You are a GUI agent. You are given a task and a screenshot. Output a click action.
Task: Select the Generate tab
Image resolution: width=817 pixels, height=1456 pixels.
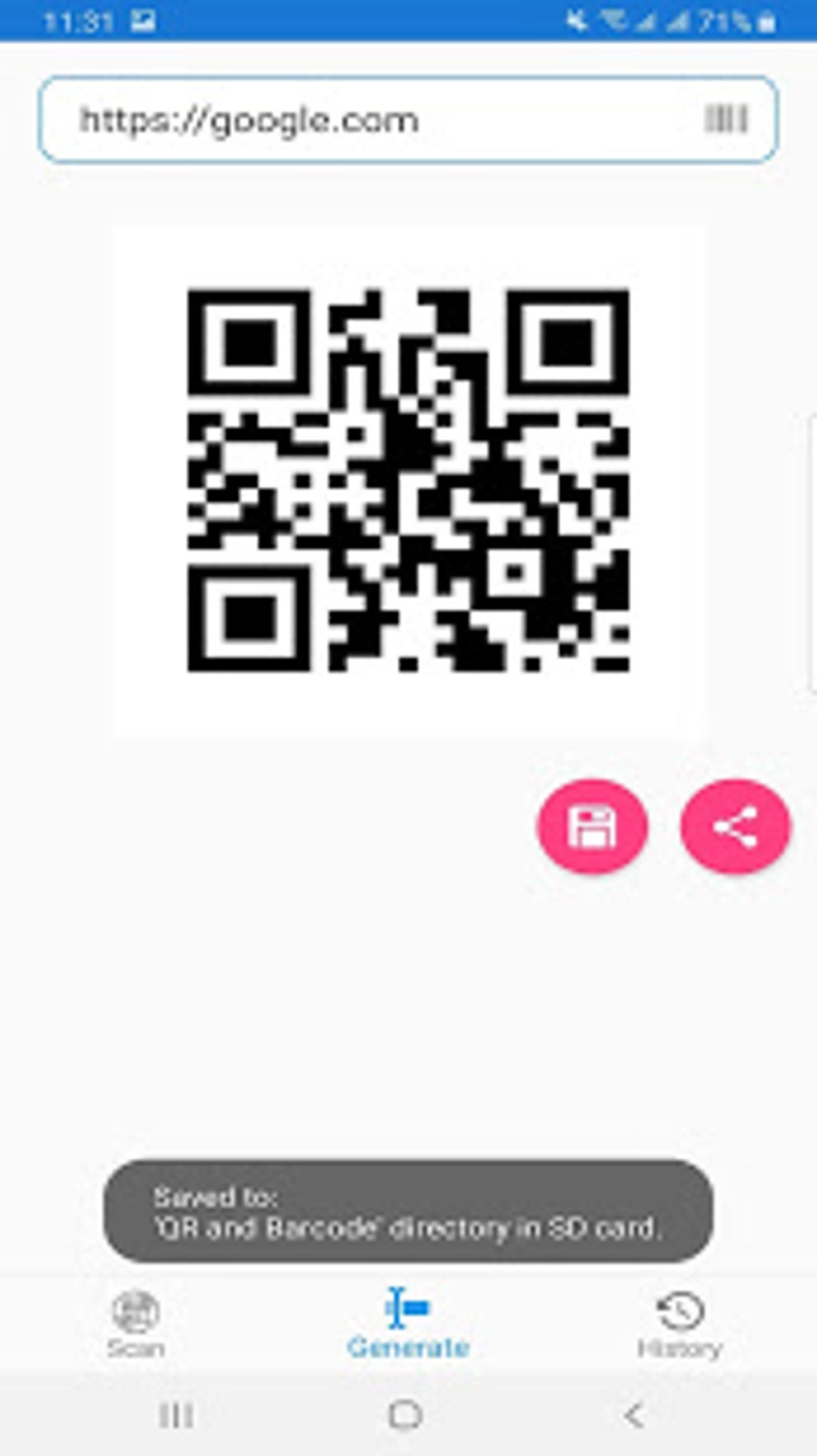click(408, 1325)
